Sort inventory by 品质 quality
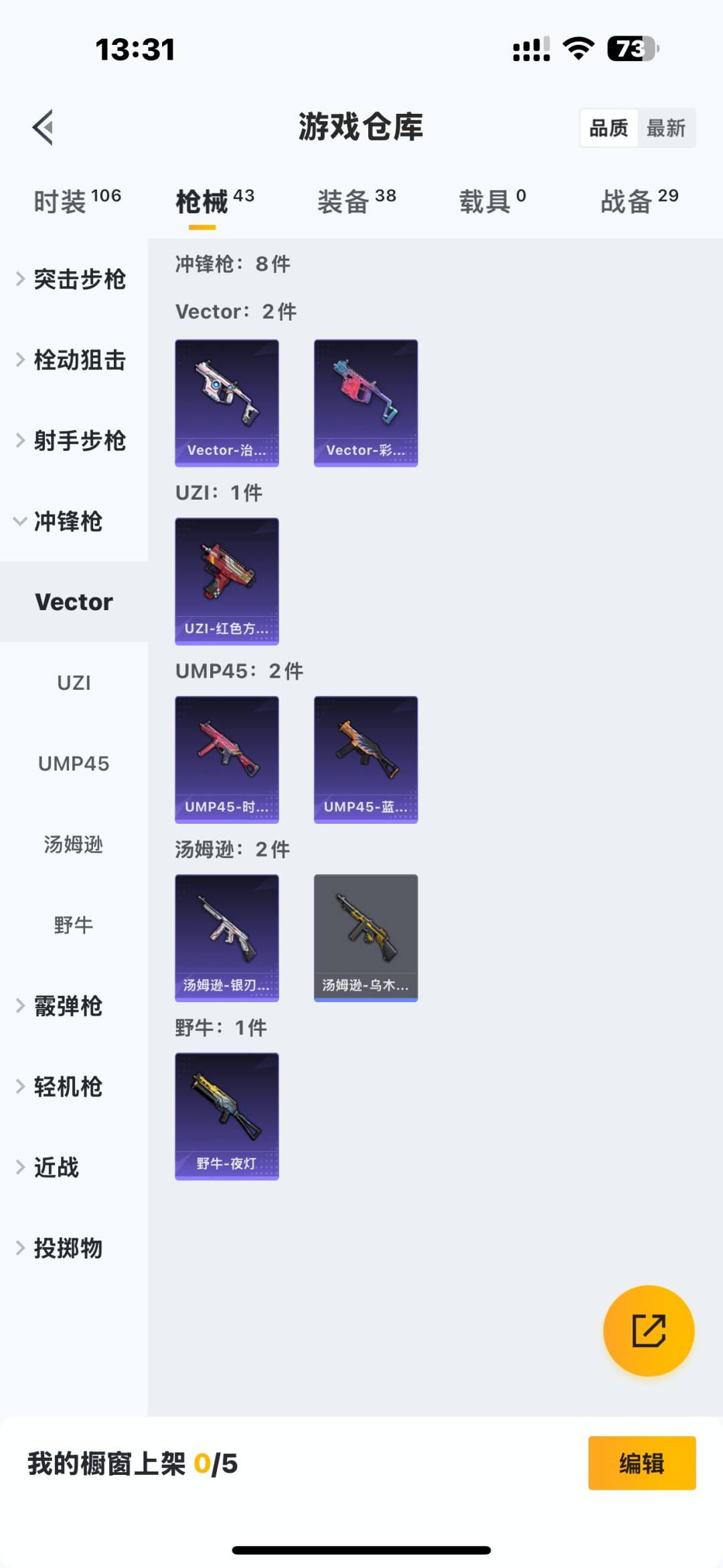Viewport: 723px width, 1568px height. click(x=608, y=127)
